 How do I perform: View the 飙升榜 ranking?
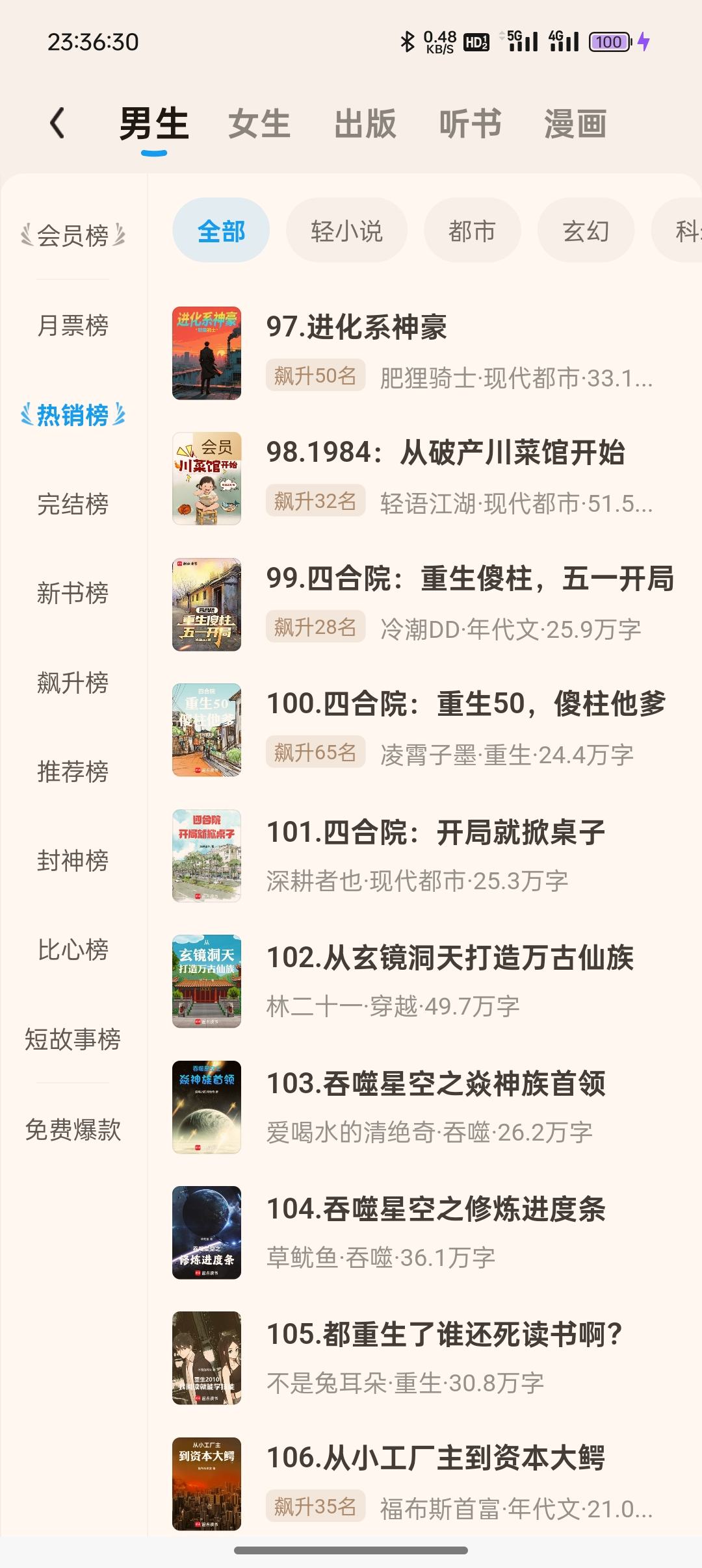click(x=73, y=682)
